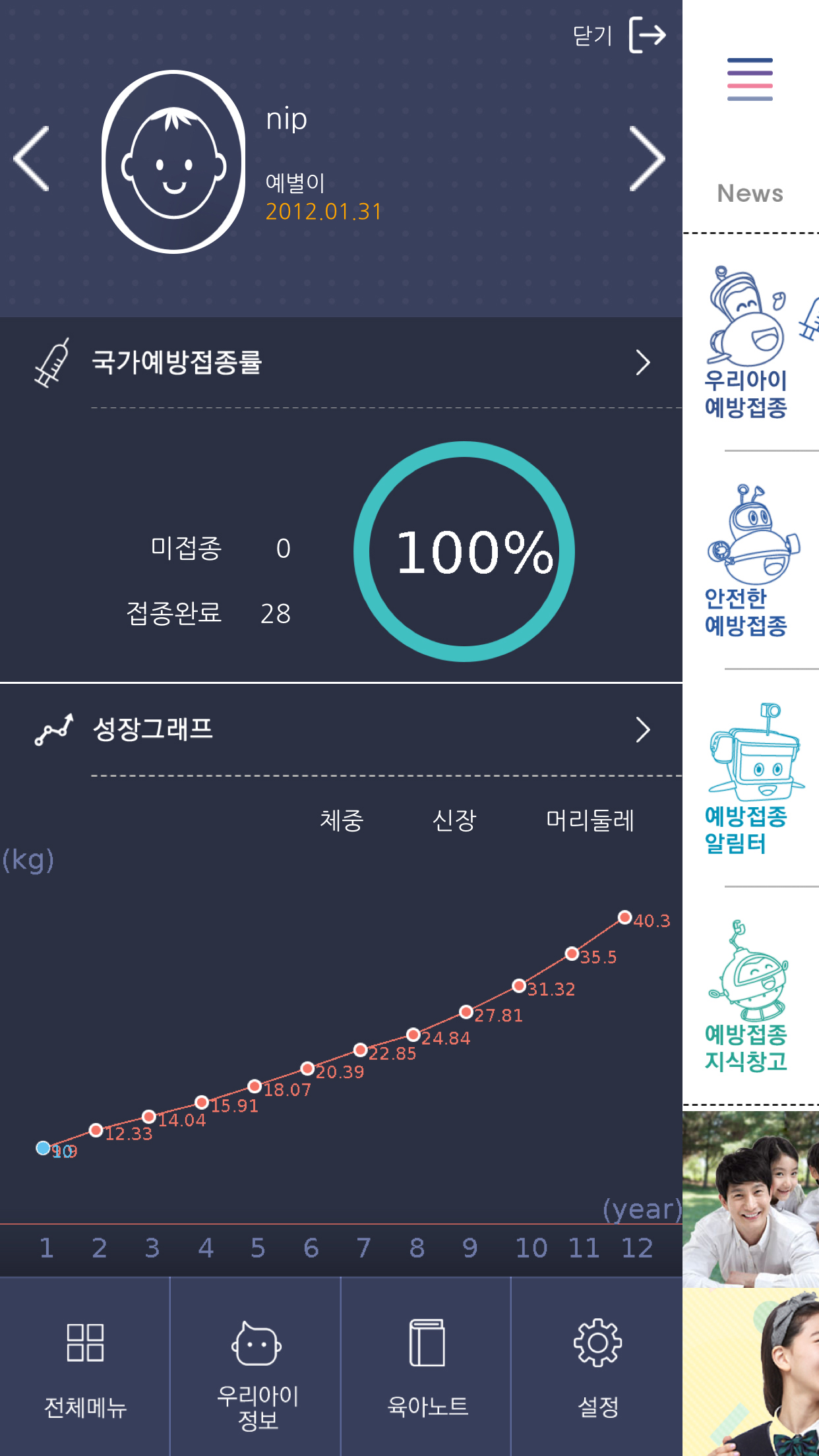Image resolution: width=819 pixels, height=1456 pixels.
Task: Open 예방접종 알림터 menu
Action: (x=750, y=779)
